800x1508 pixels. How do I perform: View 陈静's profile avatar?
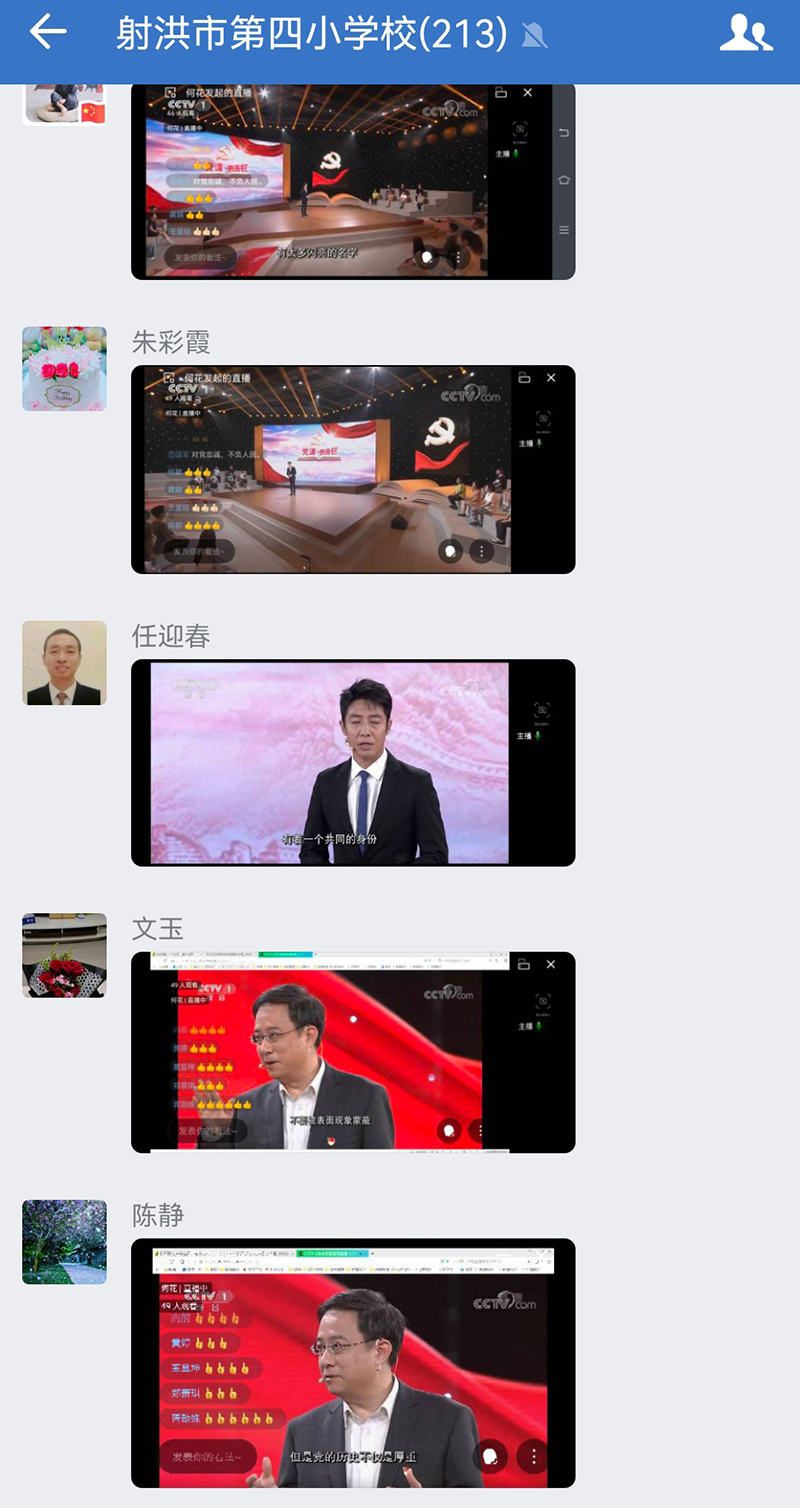pos(64,1242)
